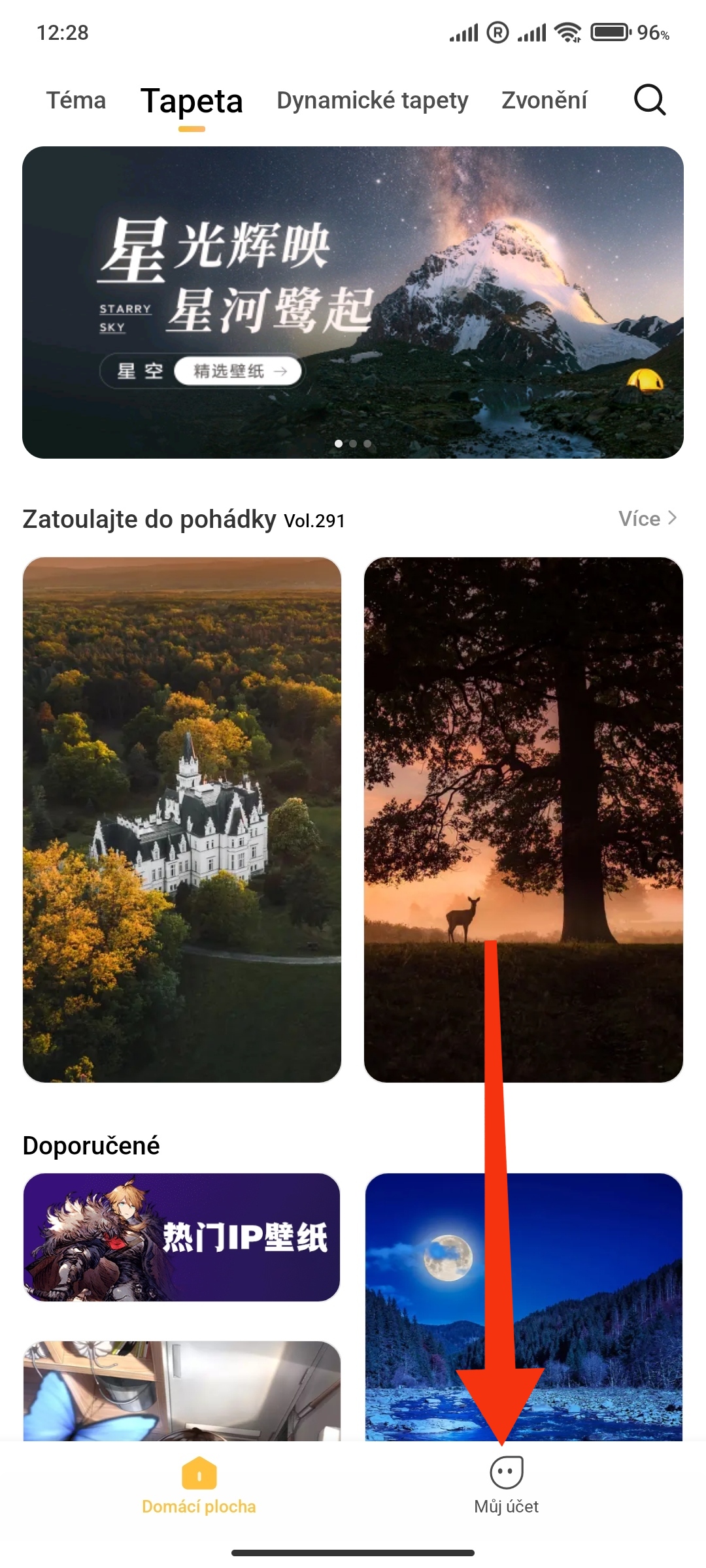706x1568 pixels.
Task: Open the deer under tree wallpaper
Action: click(x=524, y=819)
